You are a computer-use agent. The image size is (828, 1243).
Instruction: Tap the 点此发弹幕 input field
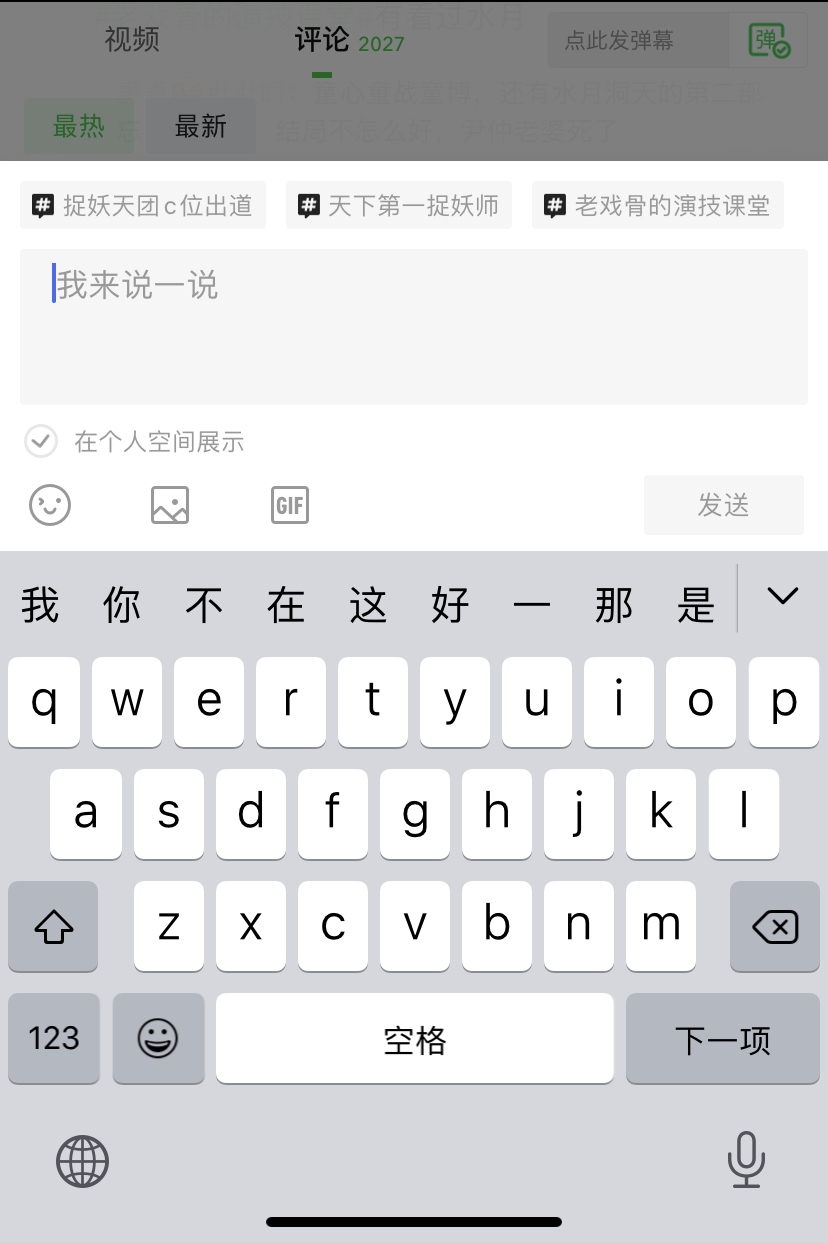click(x=636, y=41)
